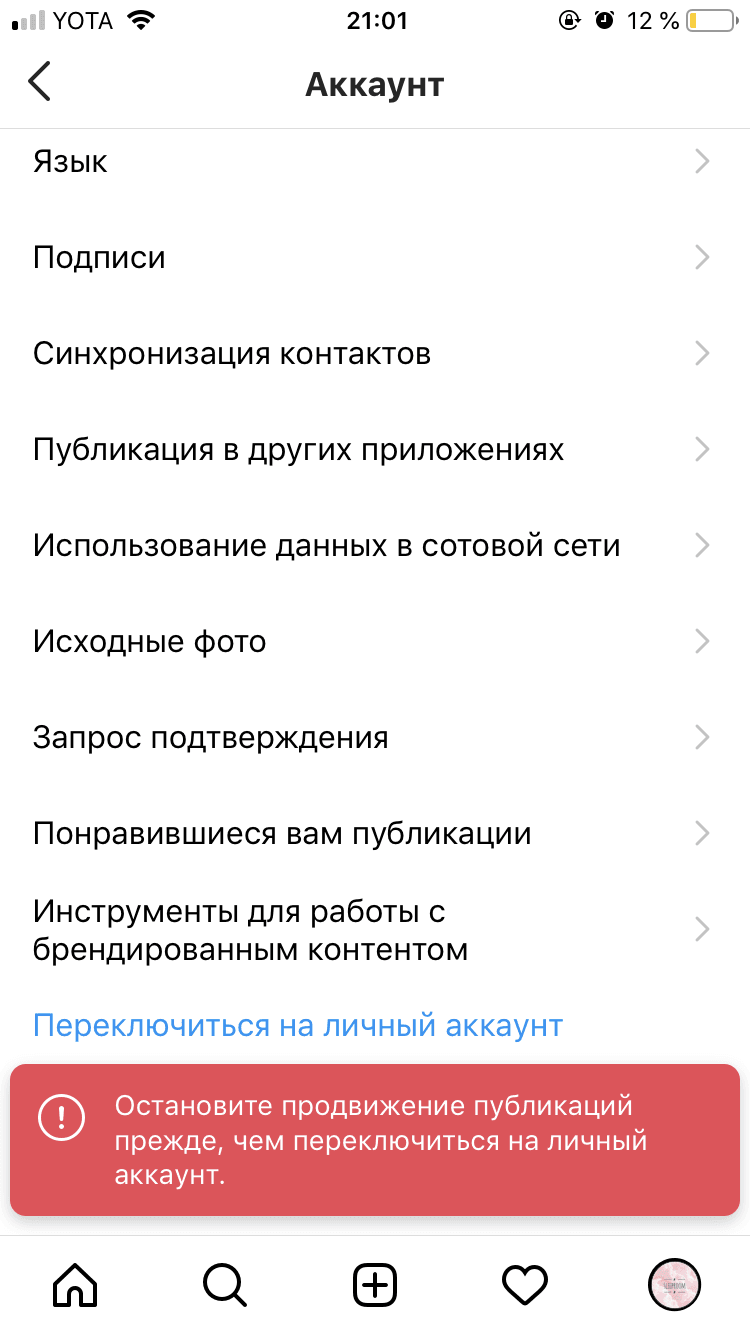
Task: Create a new post with plus icon
Action: coord(375,1284)
